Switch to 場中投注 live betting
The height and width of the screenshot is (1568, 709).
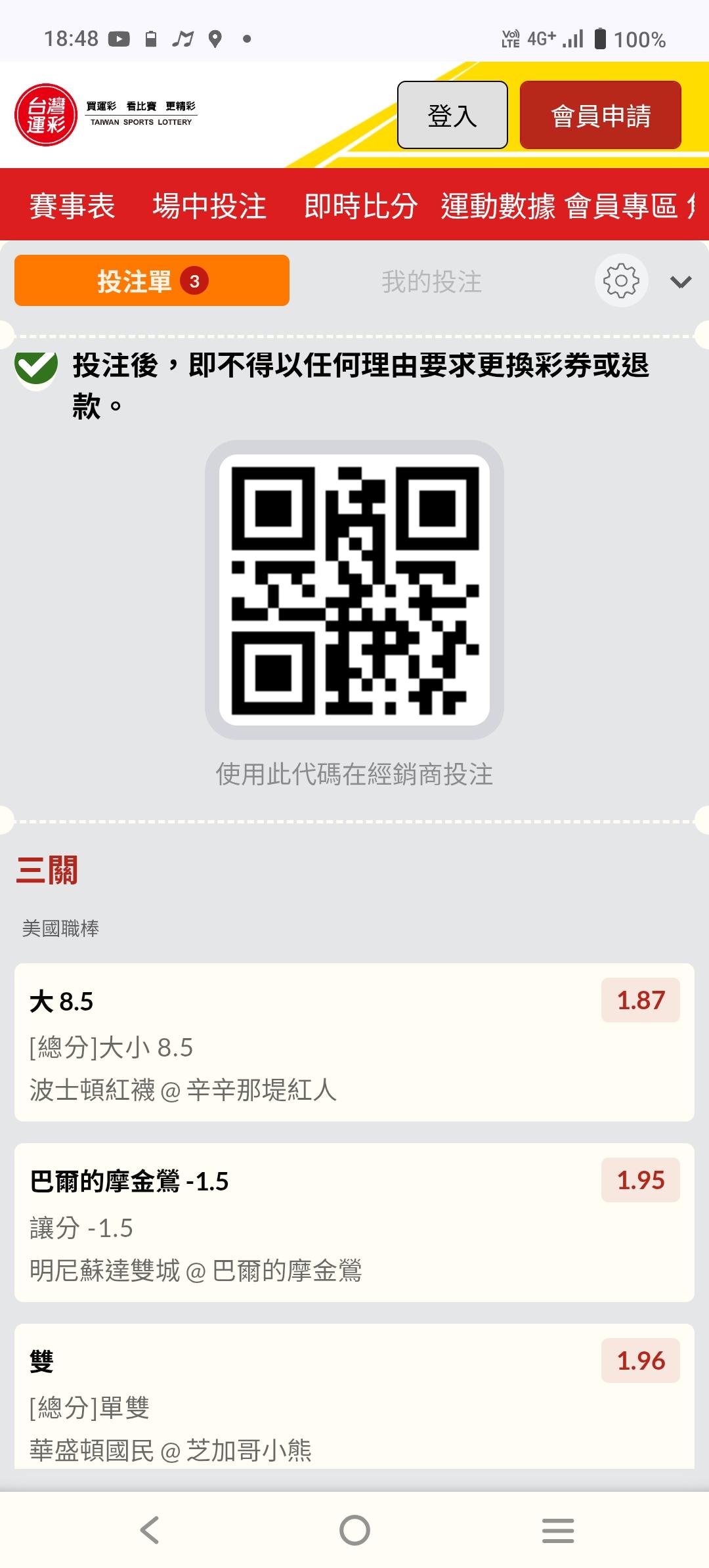pyautogui.click(x=209, y=206)
